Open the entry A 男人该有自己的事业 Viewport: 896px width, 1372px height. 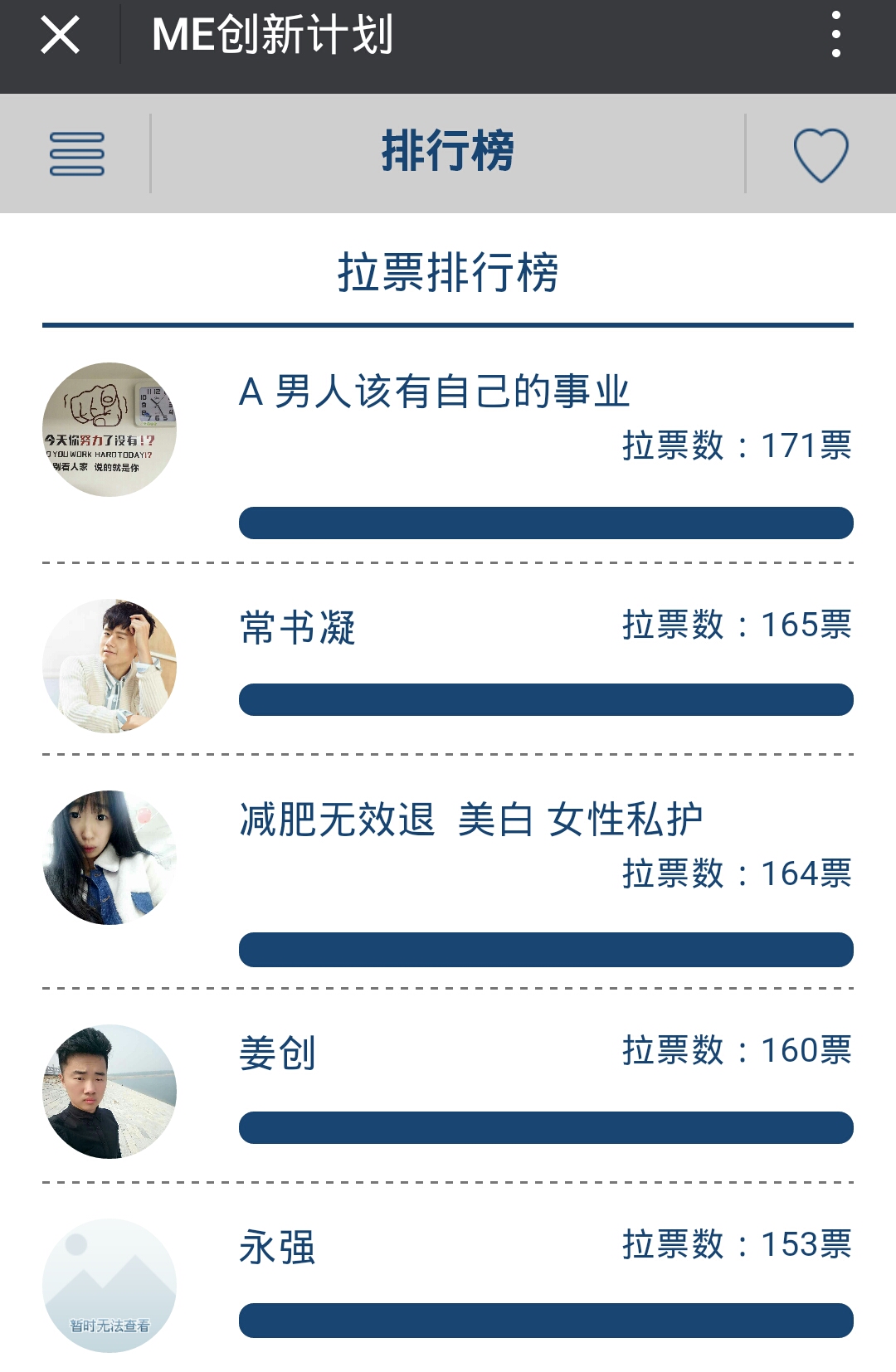tap(434, 392)
